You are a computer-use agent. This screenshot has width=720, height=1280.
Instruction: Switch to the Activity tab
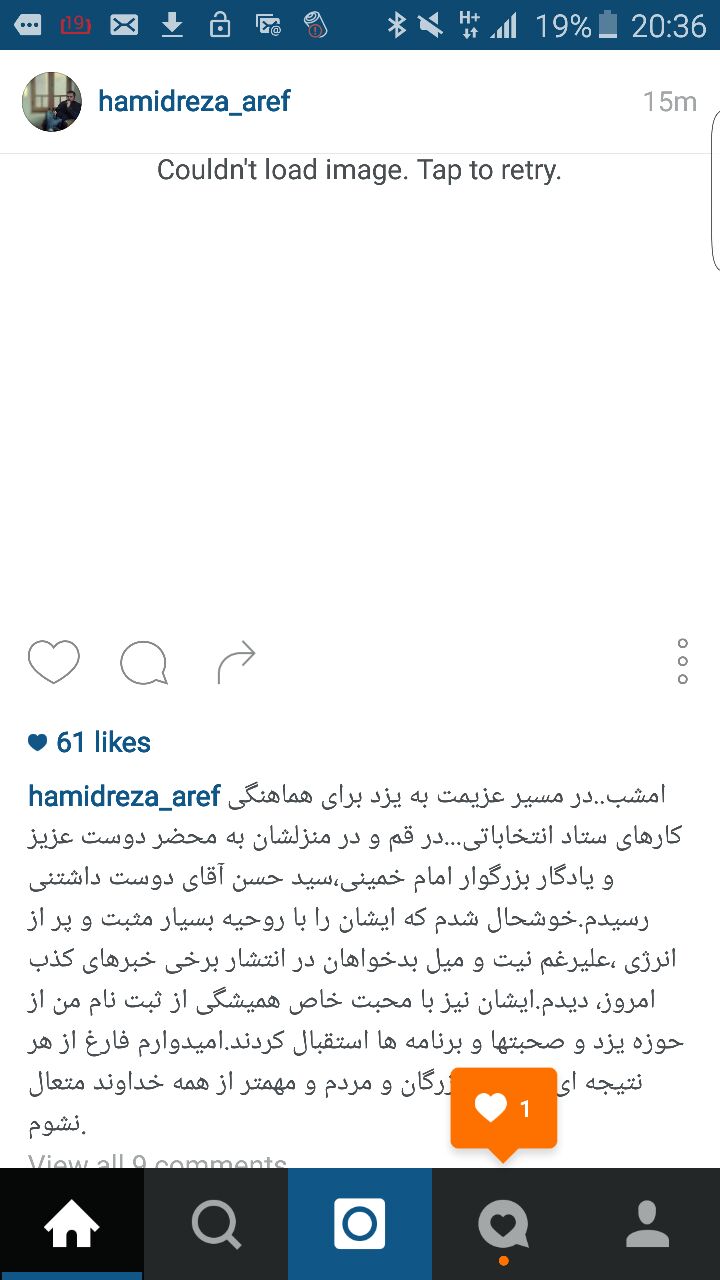(503, 1224)
